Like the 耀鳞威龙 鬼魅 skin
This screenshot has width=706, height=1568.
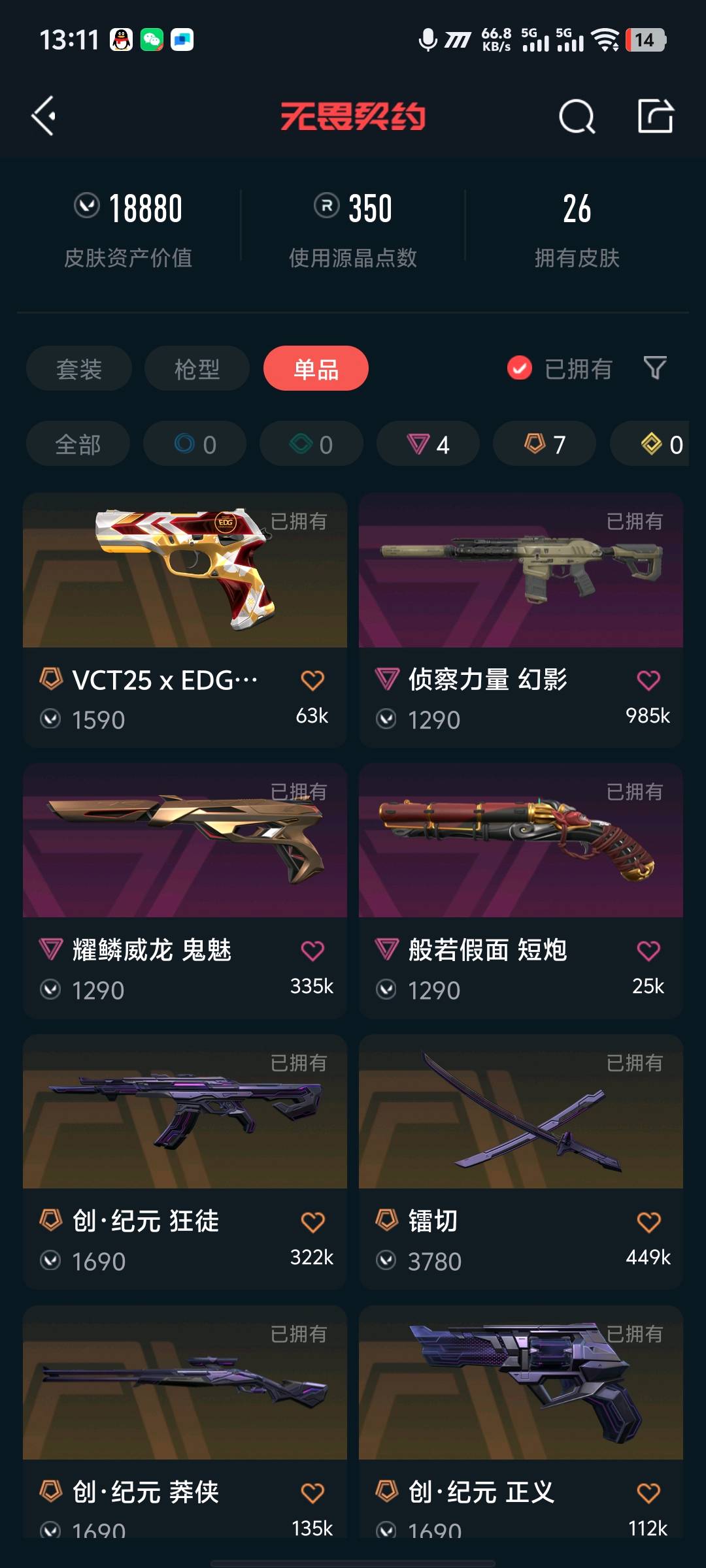[312, 951]
